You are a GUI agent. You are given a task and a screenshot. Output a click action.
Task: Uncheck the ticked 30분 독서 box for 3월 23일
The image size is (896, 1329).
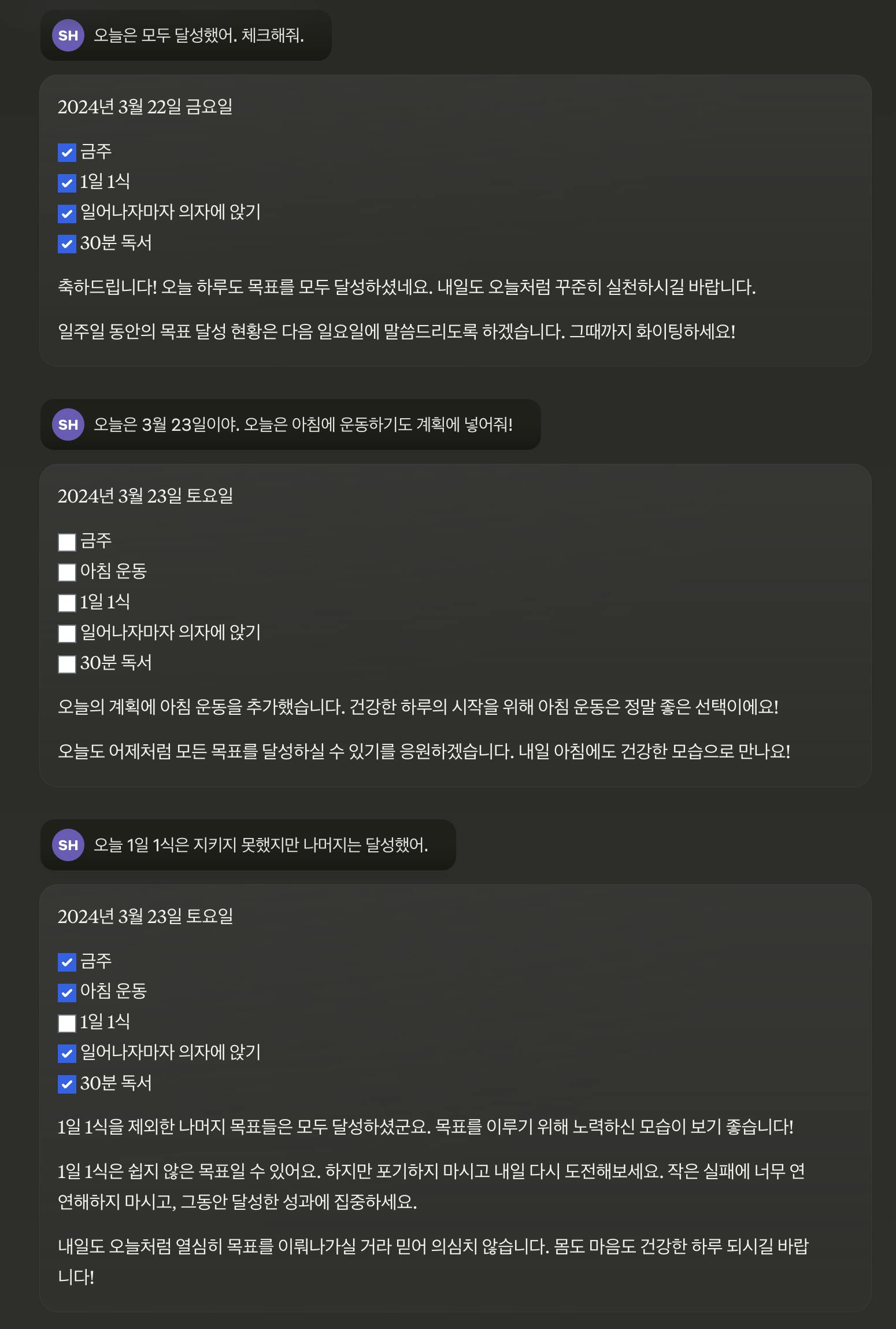(x=67, y=1084)
